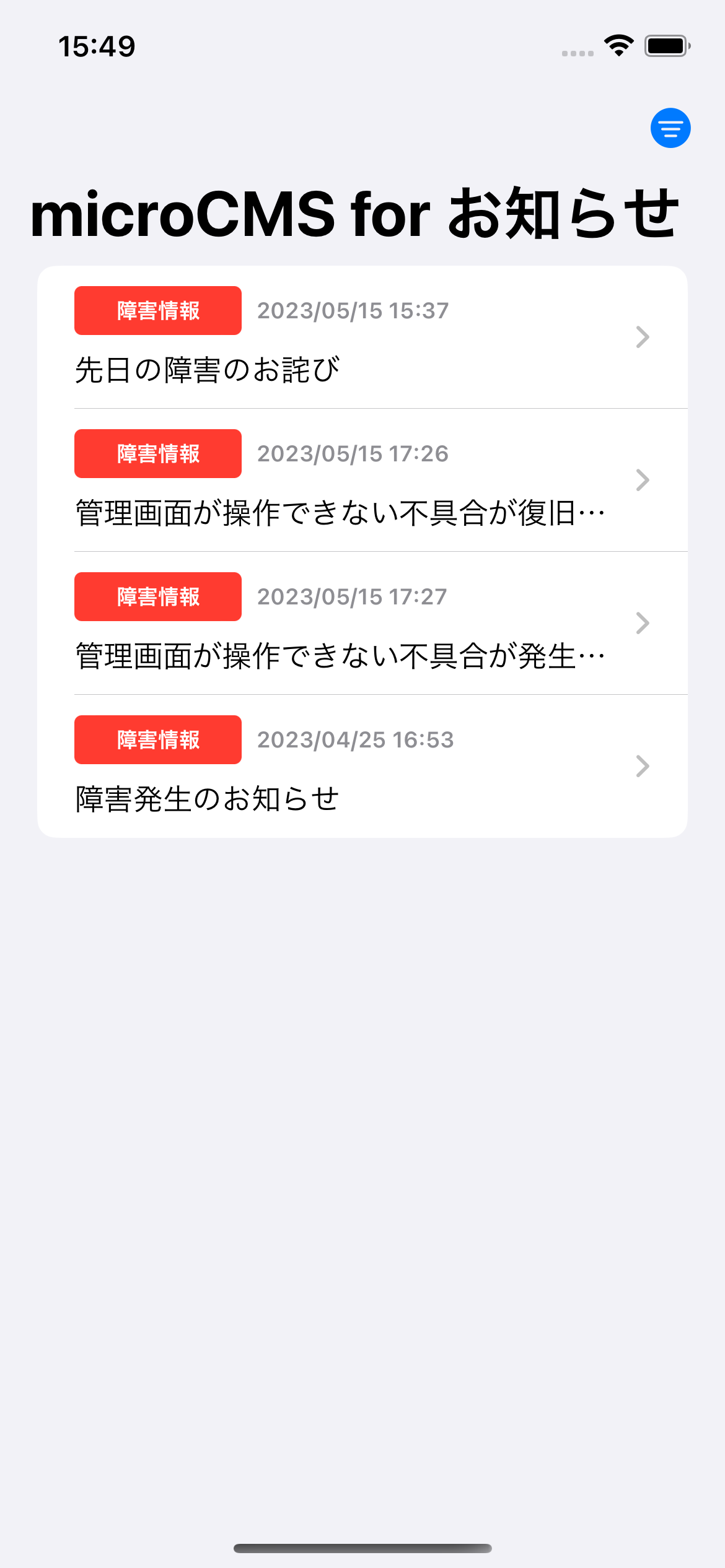Click the 障害情報 badge on 障害発生のお知らせ
The width and height of the screenshot is (725, 1568).
pyautogui.click(x=157, y=739)
